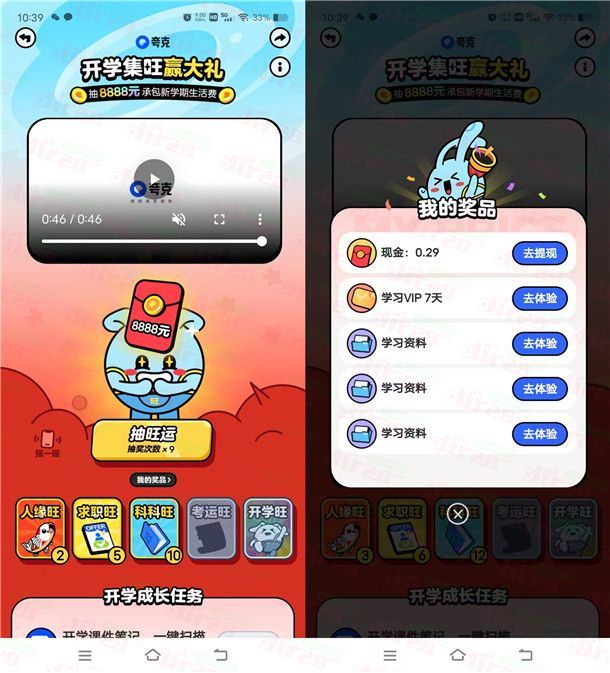Expand the video to fullscreen
The height and width of the screenshot is (673, 610).
[x=219, y=219]
